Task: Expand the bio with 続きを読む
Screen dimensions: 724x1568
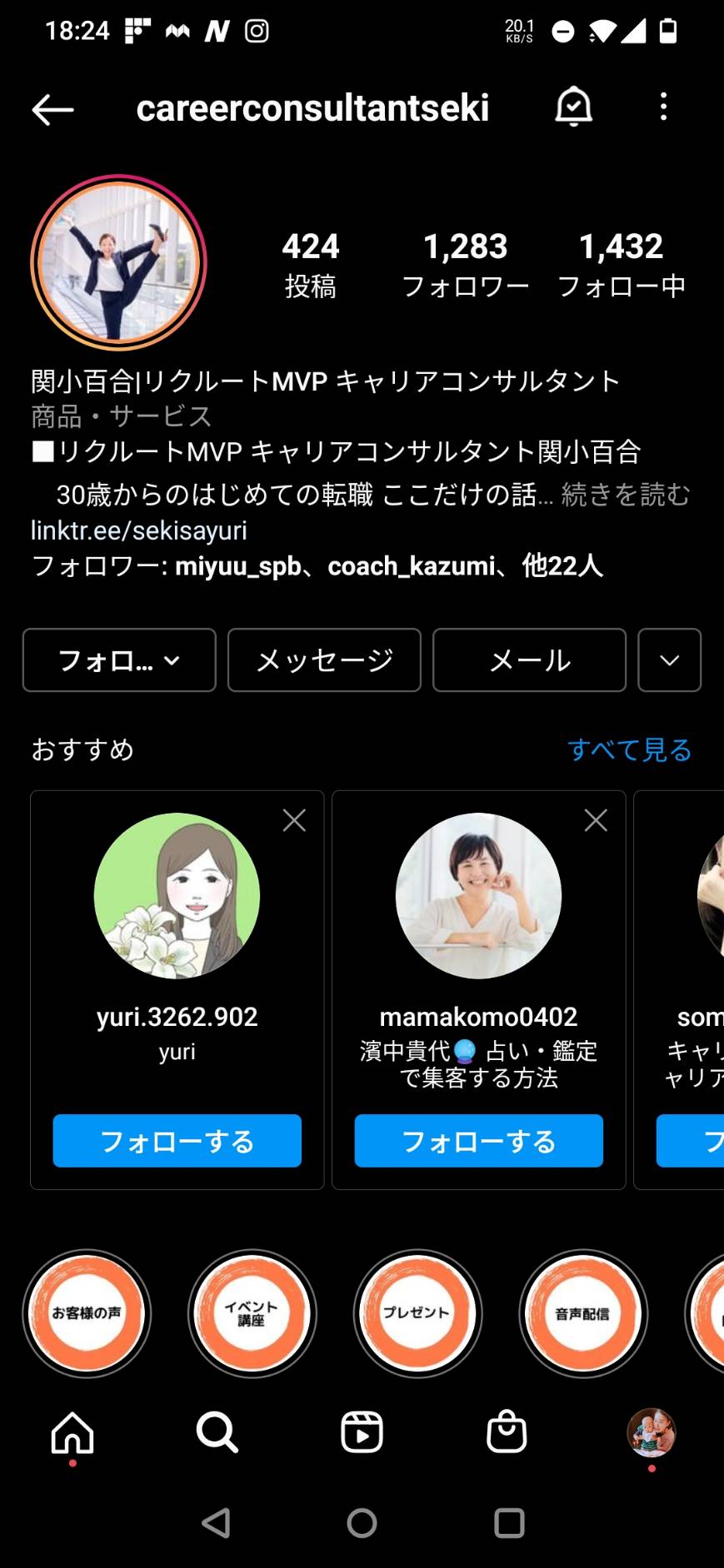Action: point(626,495)
